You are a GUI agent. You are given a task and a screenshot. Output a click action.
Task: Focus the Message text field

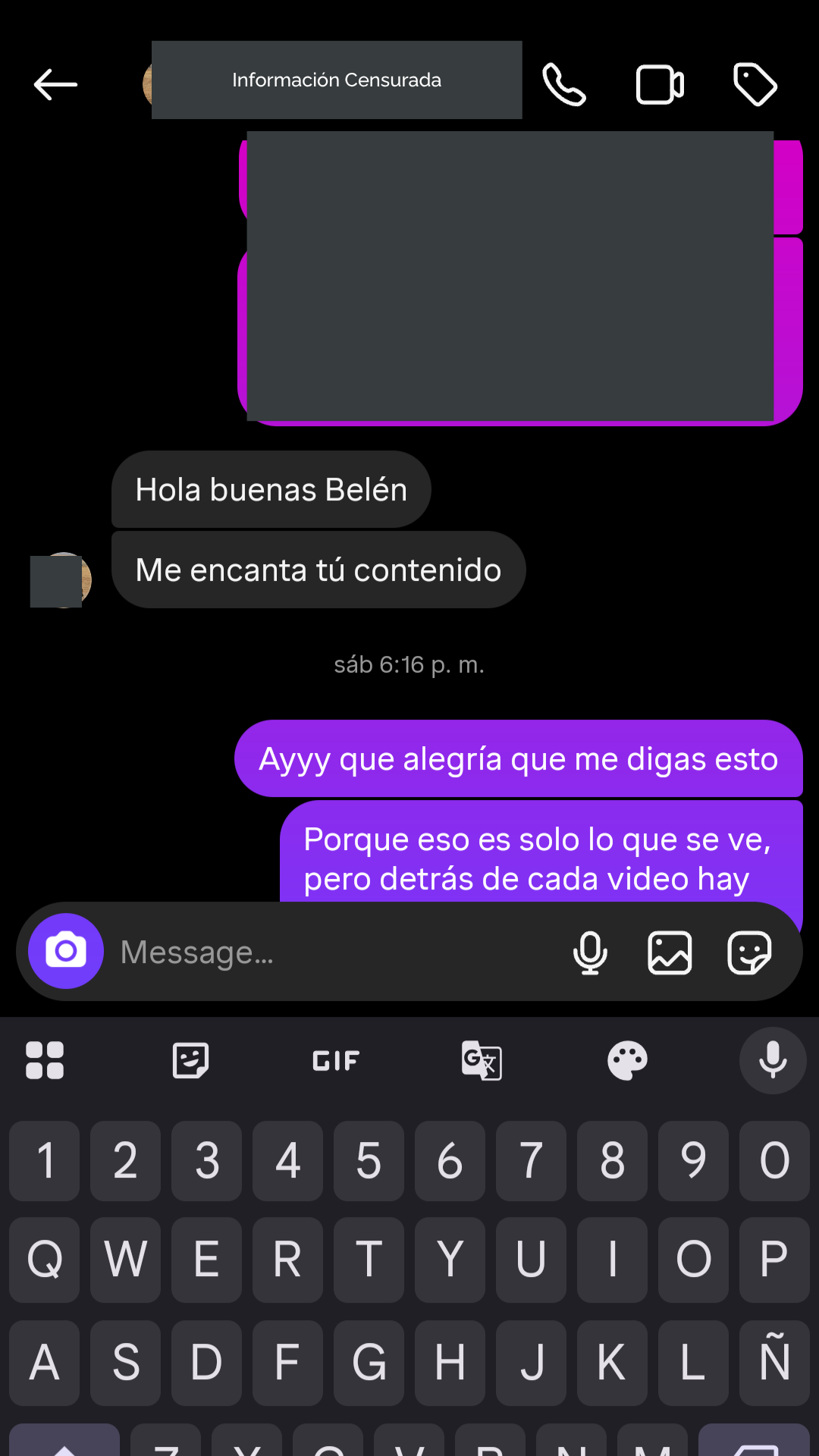[x=334, y=952]
